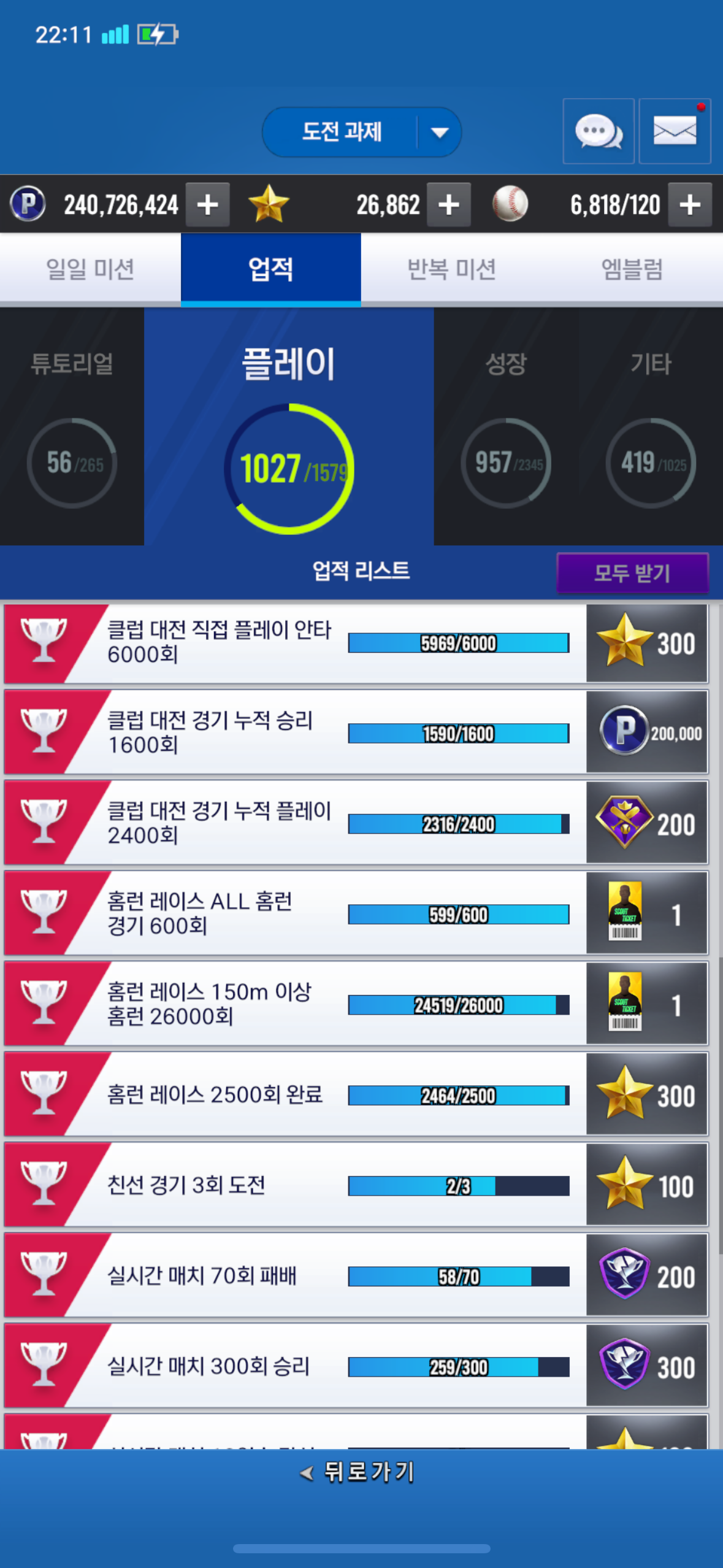Add more P points with plus button

208,205
